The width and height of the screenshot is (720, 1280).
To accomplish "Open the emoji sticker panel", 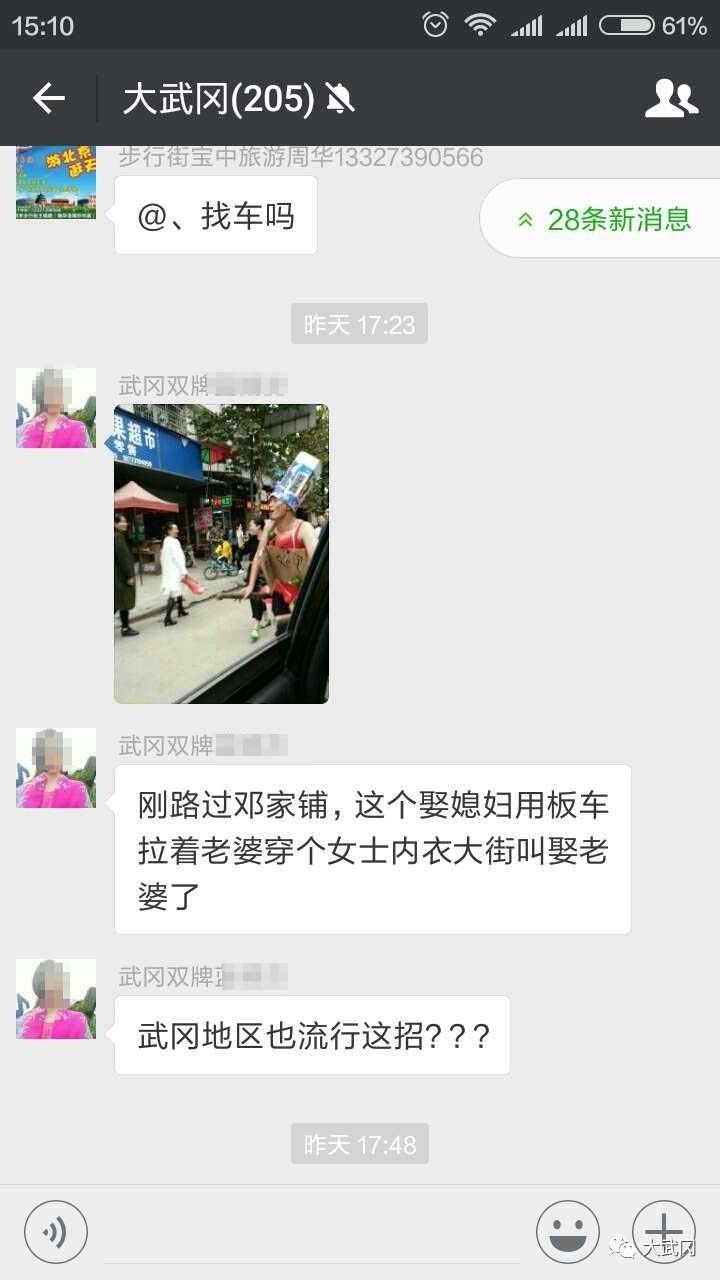I will (x=568, y=1231).
